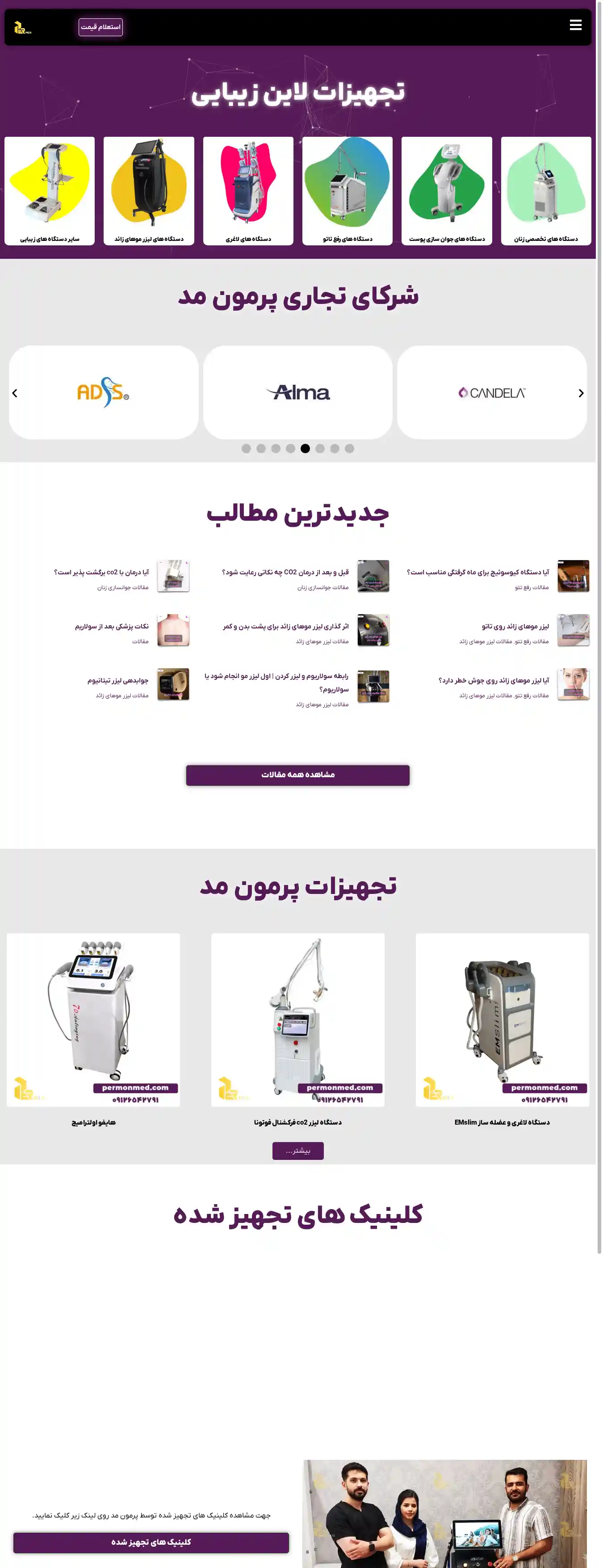The height and width of the screenshot is (1568, 603).
Task: Tap the بیشتر... button under products
Action: [x=297, y=1151]
